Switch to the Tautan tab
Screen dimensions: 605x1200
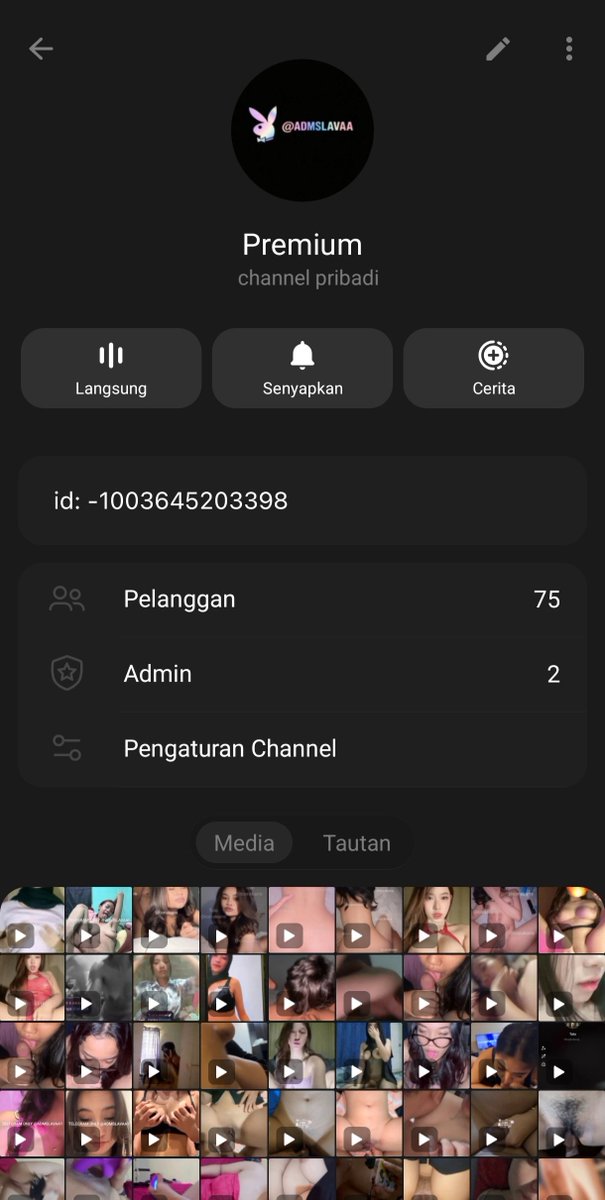click(356, 843)
